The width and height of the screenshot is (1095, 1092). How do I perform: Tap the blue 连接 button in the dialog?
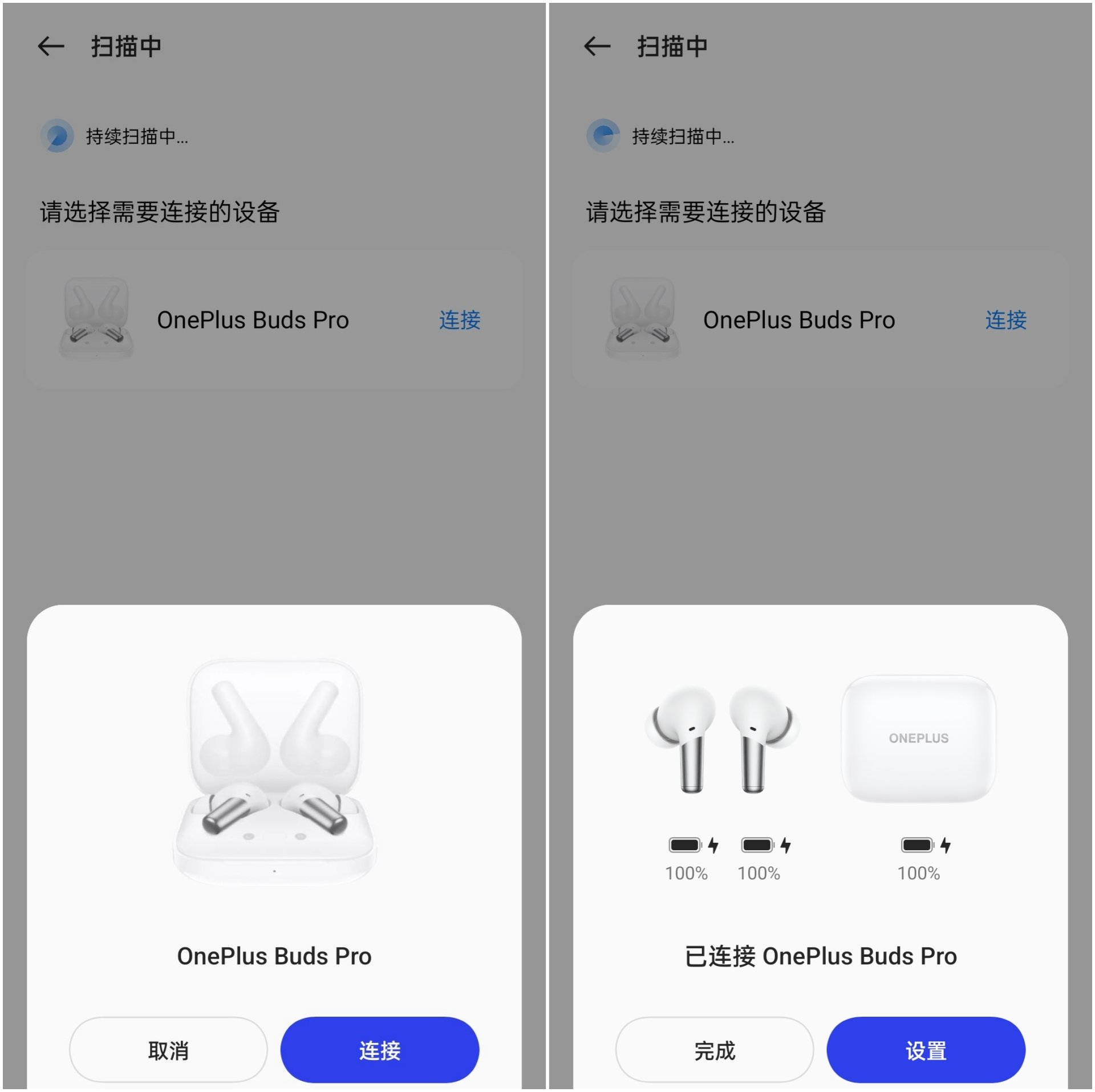tap(379, 1050)
